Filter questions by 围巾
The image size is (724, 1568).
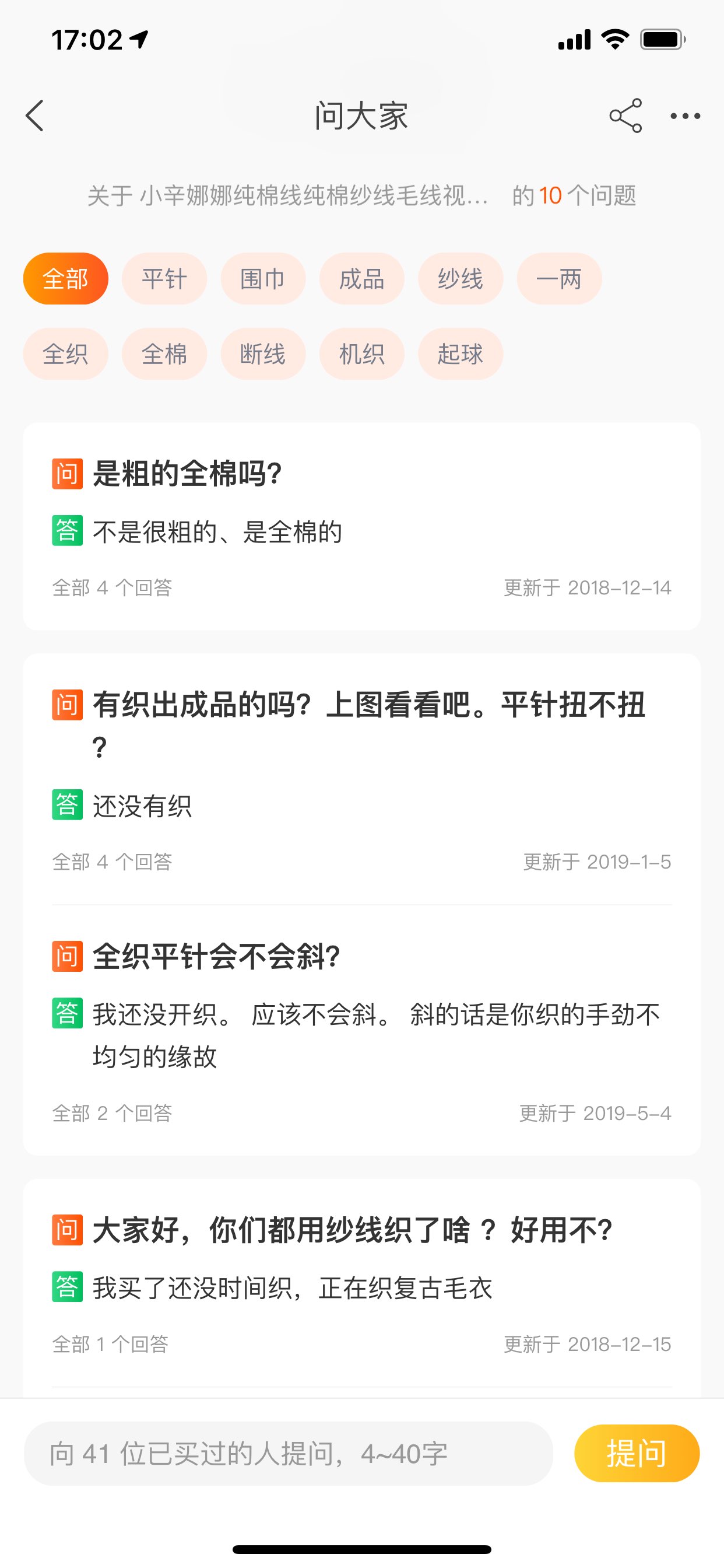[263, 279]
